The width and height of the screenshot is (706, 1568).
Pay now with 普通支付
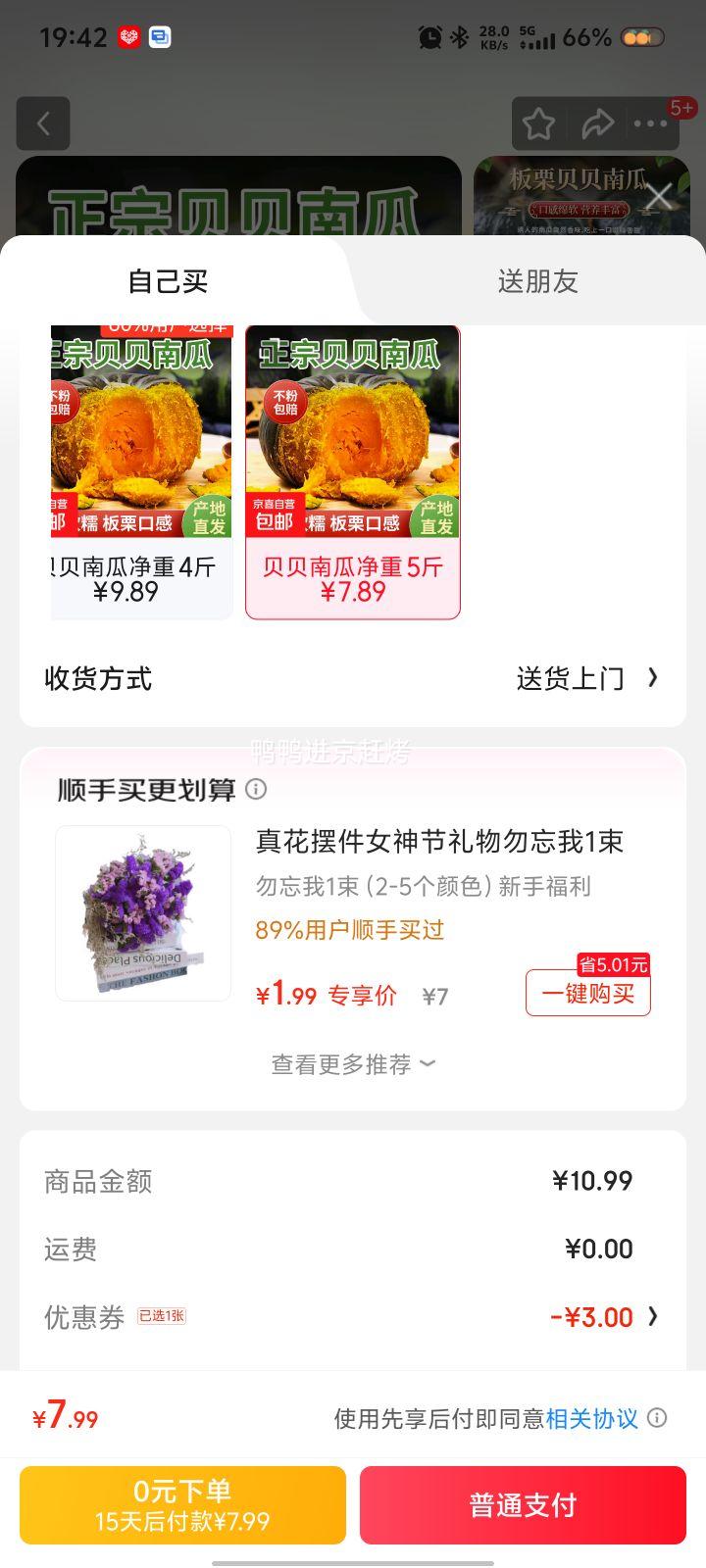click(523, 1505)
